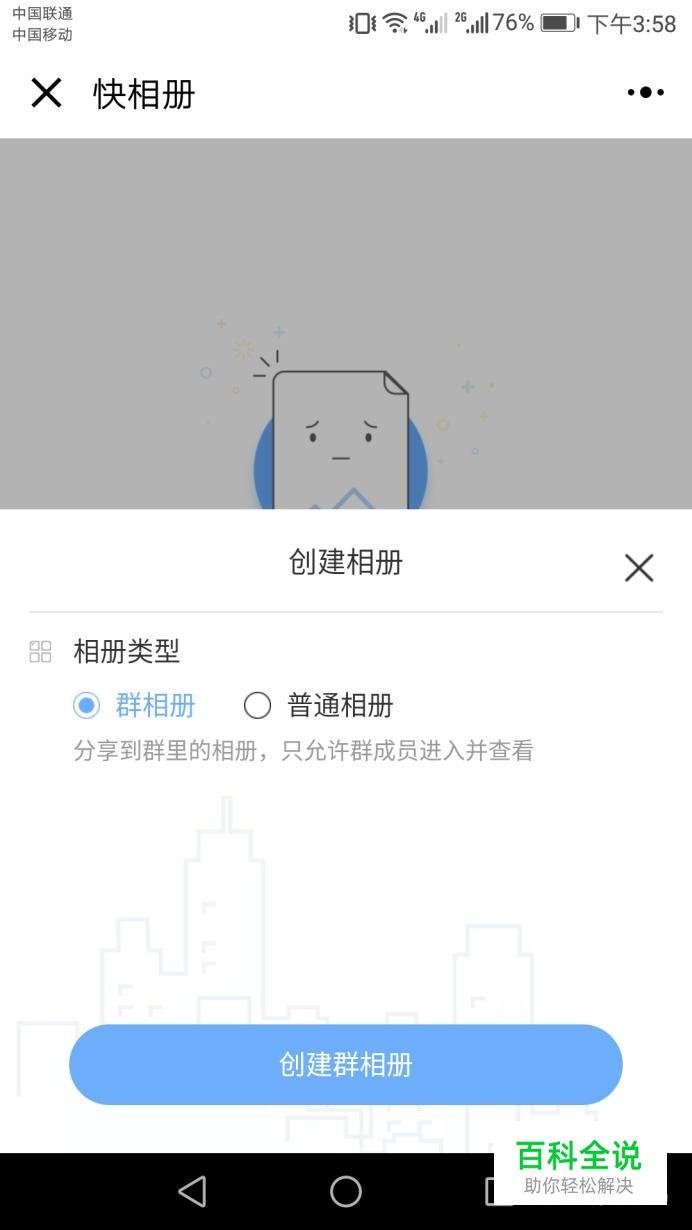
Task: Go back with the system back button
Action: pos(192,1191)
